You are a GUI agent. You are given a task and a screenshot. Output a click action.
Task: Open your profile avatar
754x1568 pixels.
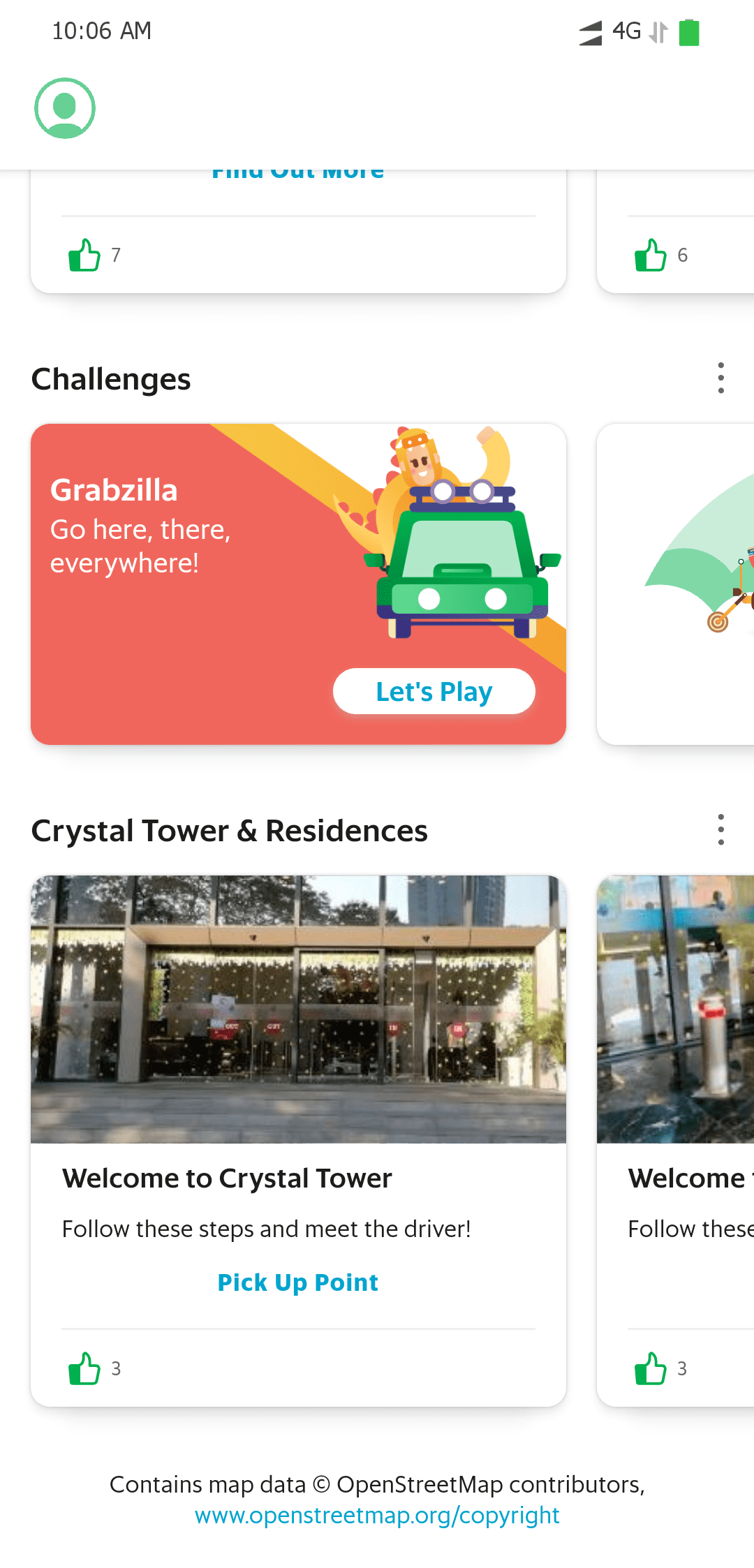point(65,108)
